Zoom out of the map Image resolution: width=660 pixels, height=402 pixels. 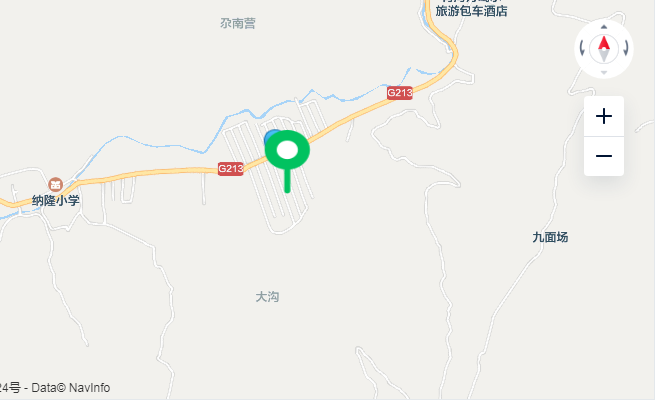click(x=603, y=156)
